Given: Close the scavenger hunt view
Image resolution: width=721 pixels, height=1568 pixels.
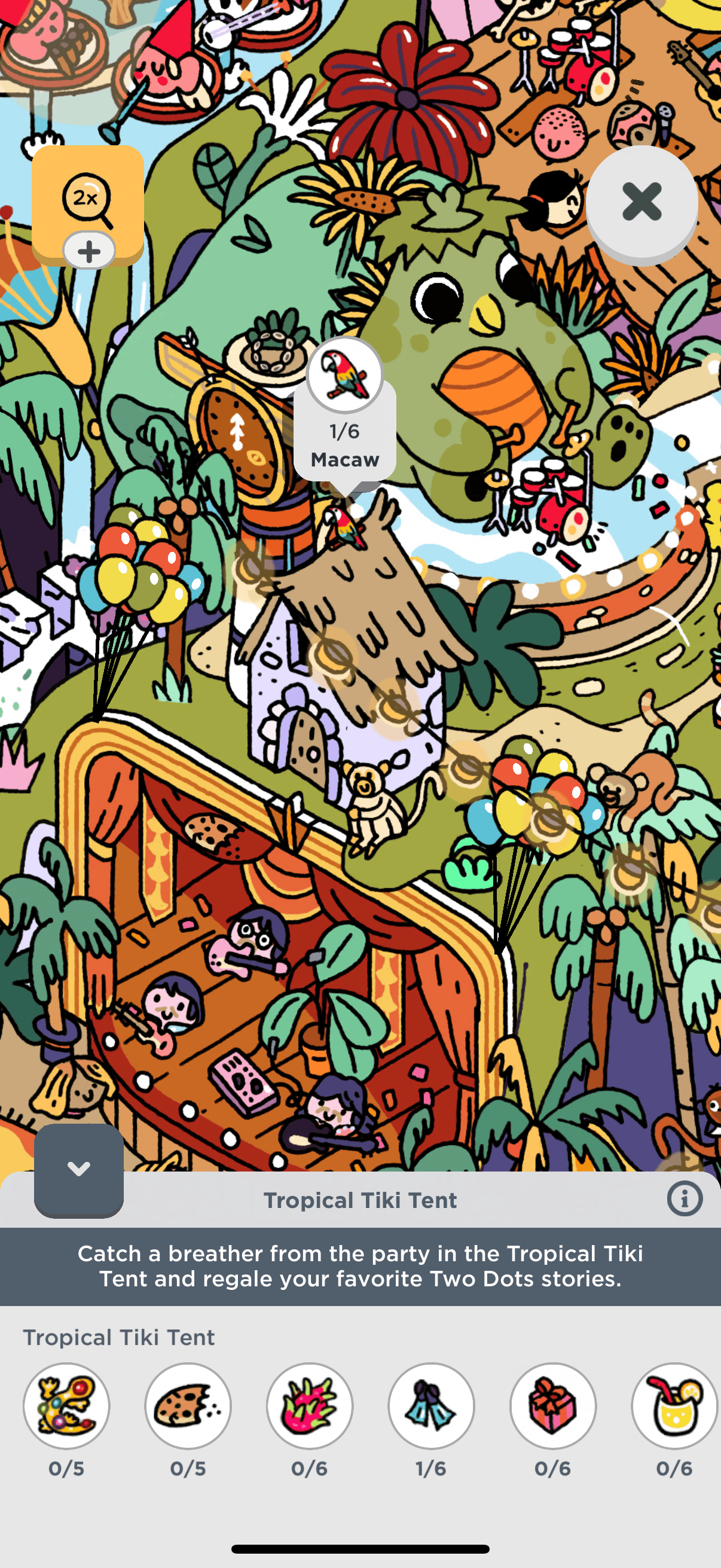Looking at the screenshot, I should 641,202.
